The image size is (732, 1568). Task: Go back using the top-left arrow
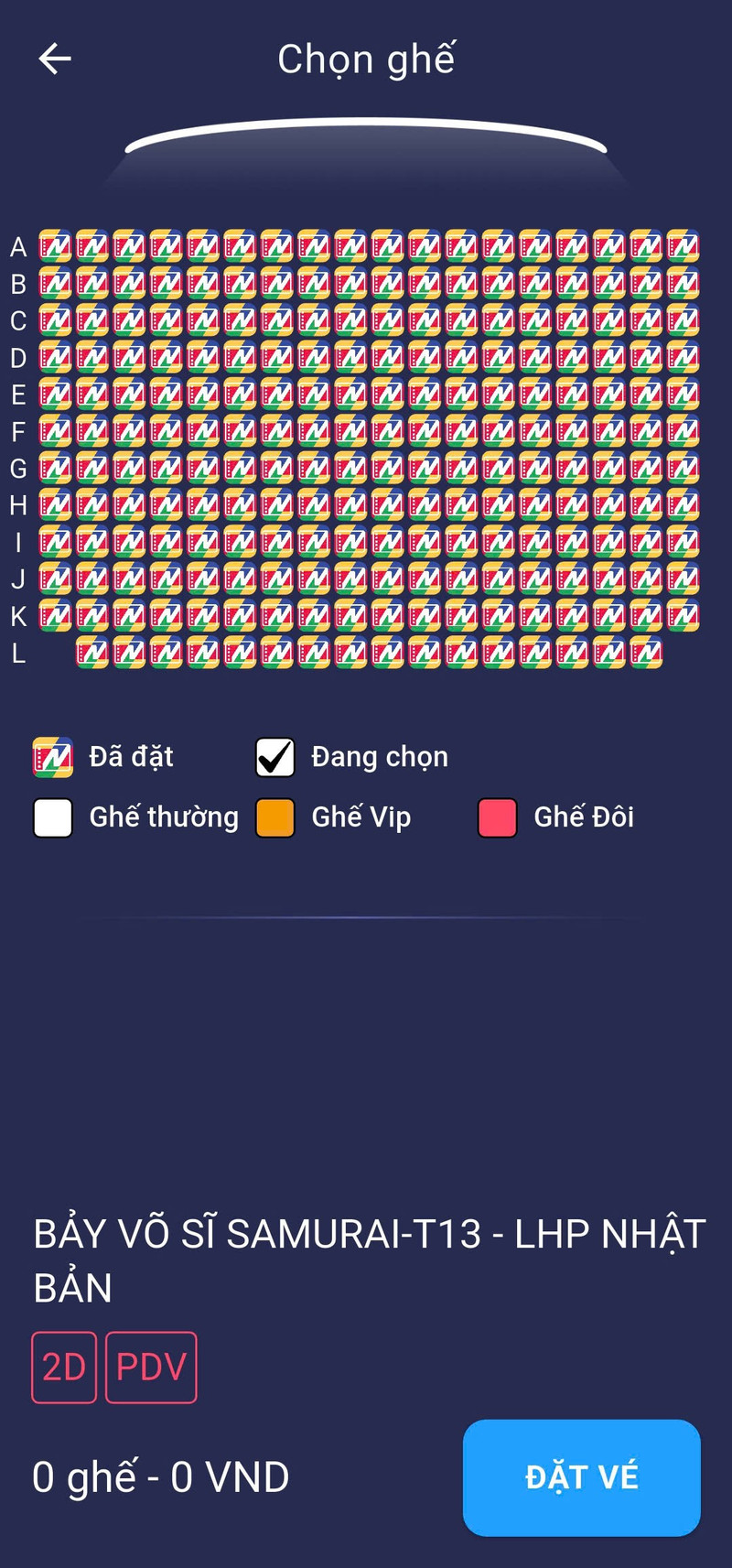(x=55, y=59)
